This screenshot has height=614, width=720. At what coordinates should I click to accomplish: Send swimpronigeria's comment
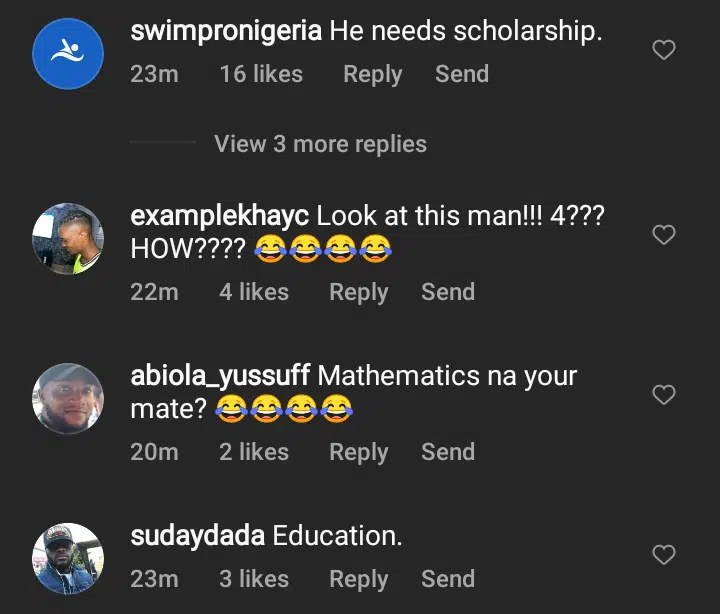click(x=462, y=74)
